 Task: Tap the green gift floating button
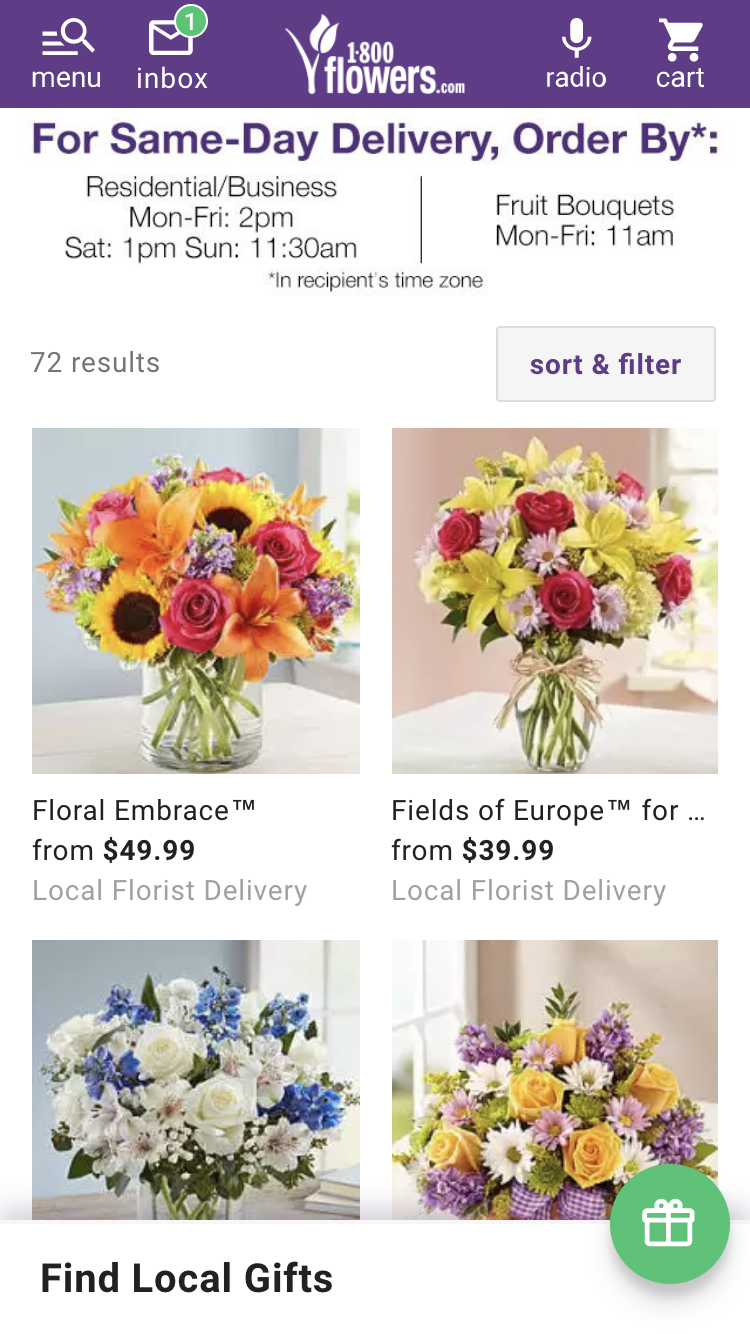pos(669,1224)
